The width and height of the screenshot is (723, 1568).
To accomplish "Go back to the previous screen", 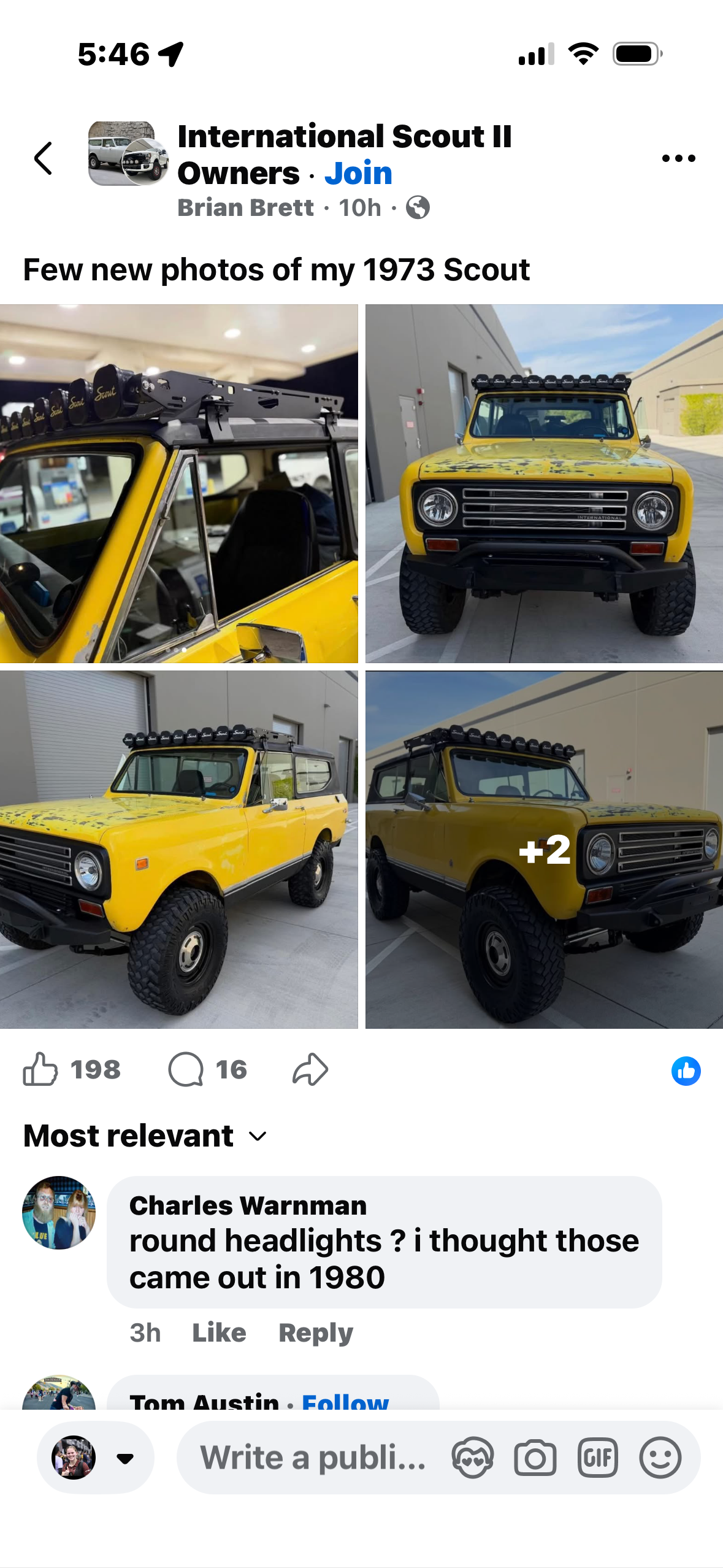I will tap(43, 158).
